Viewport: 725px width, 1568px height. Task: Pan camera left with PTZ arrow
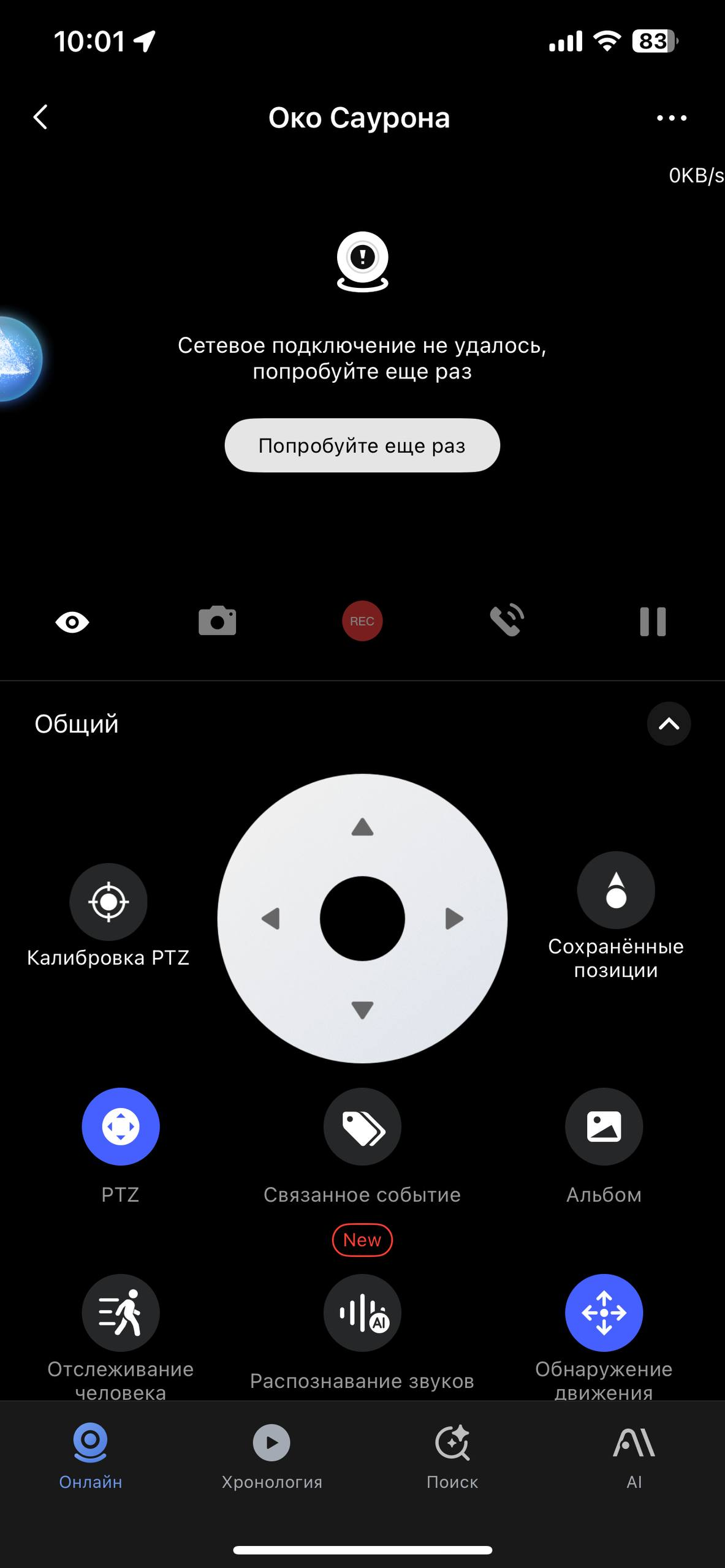click(271, 919)
